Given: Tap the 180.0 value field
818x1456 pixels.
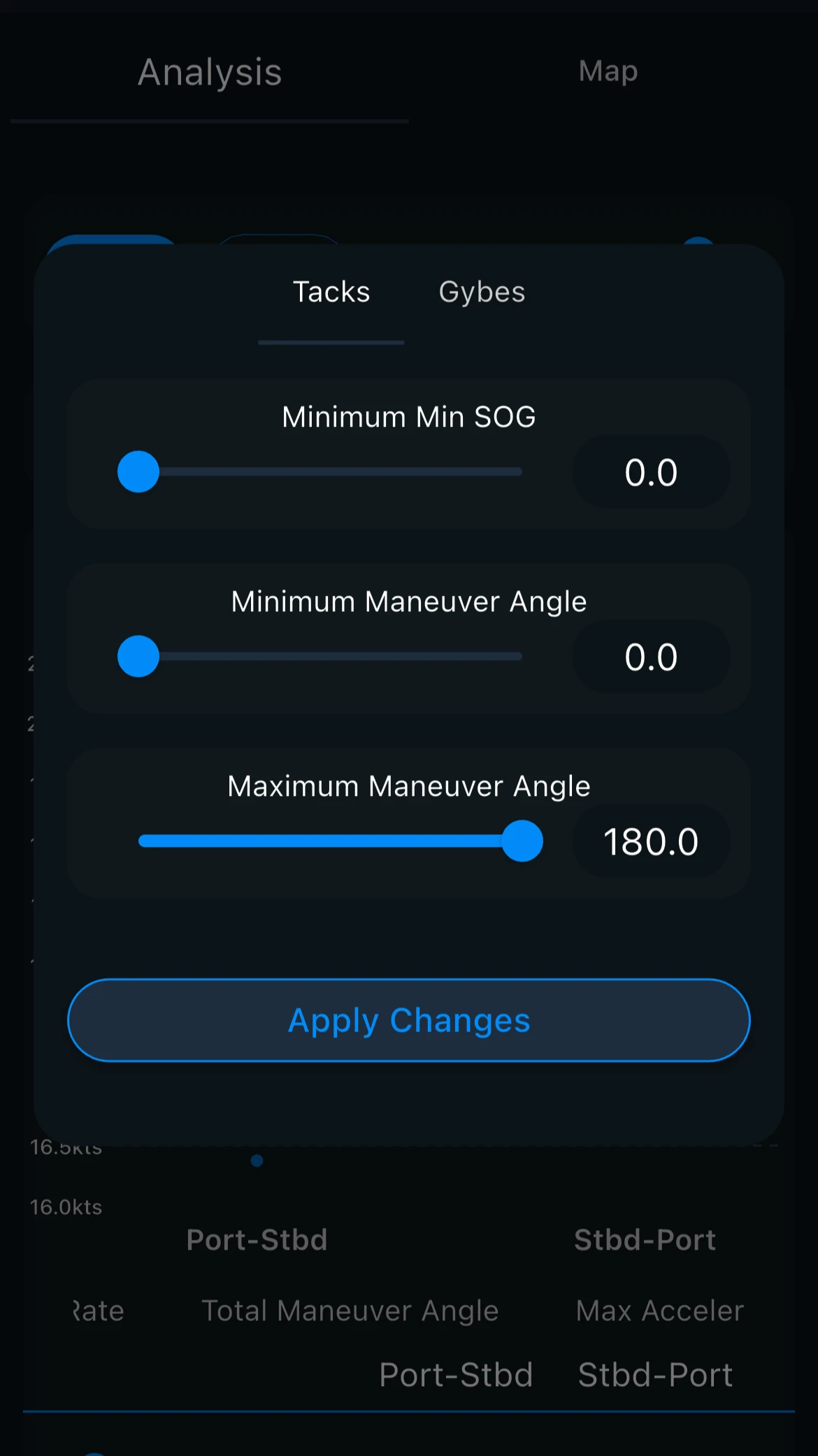Looking at the screenshot, I should click(x=651, y=841).
